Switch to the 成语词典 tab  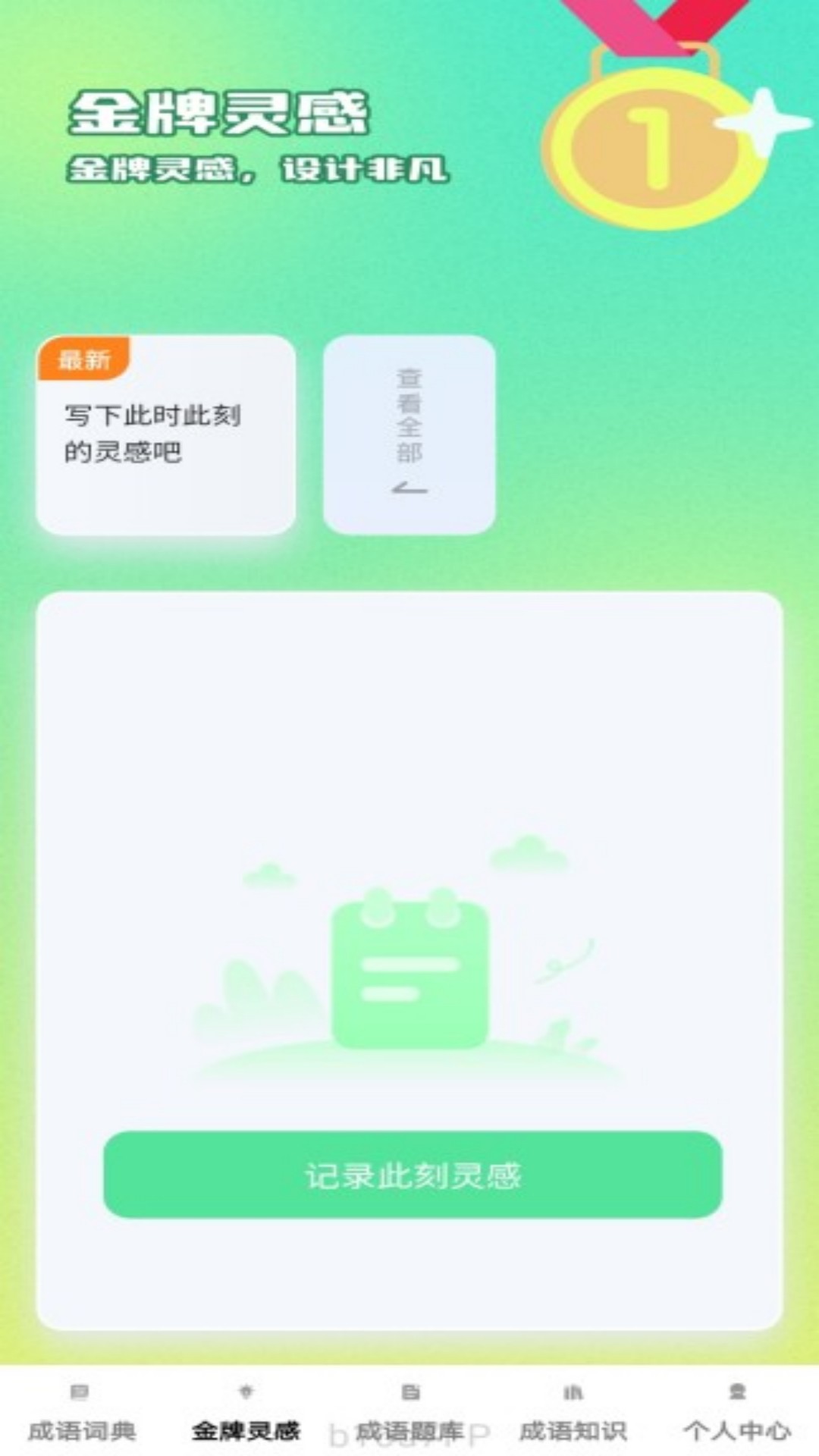click(x=82, y=1415)
